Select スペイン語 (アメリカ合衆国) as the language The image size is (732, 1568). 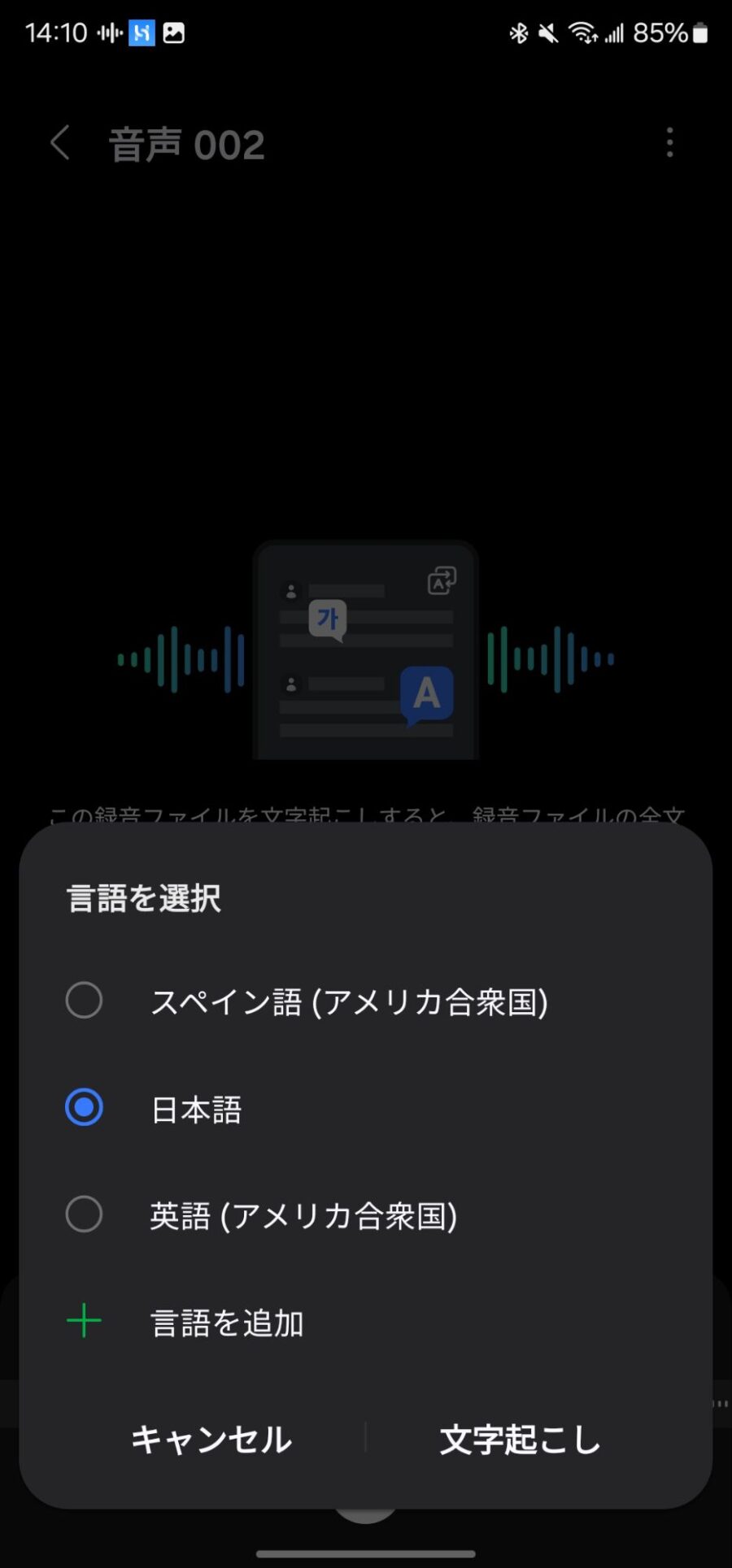coord(84,1001)
